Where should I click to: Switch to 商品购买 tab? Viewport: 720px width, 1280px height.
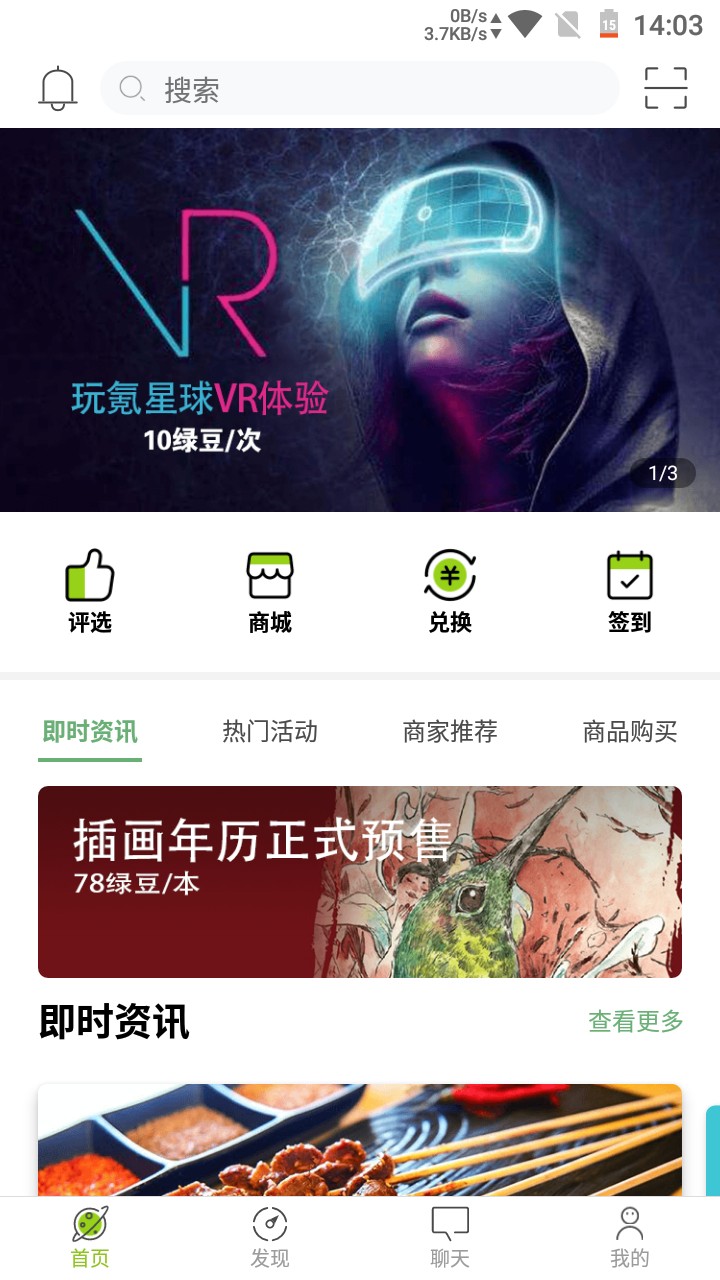[630, 732]
